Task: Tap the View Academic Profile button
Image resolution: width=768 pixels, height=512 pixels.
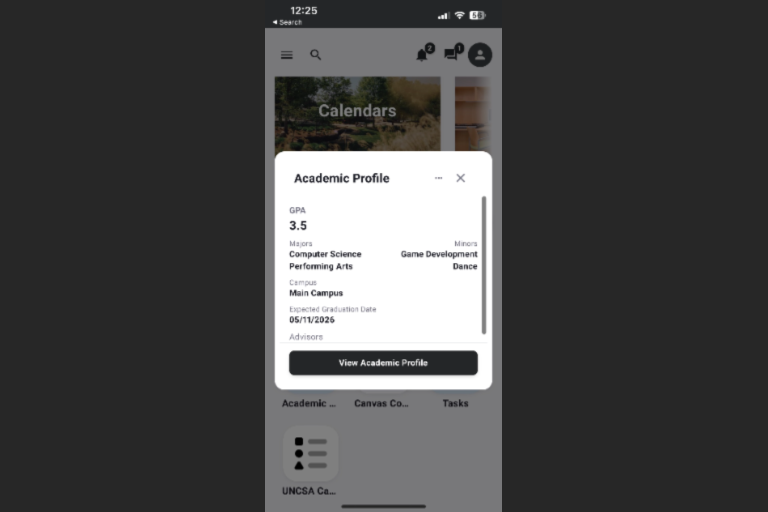Action: point(383,363)
